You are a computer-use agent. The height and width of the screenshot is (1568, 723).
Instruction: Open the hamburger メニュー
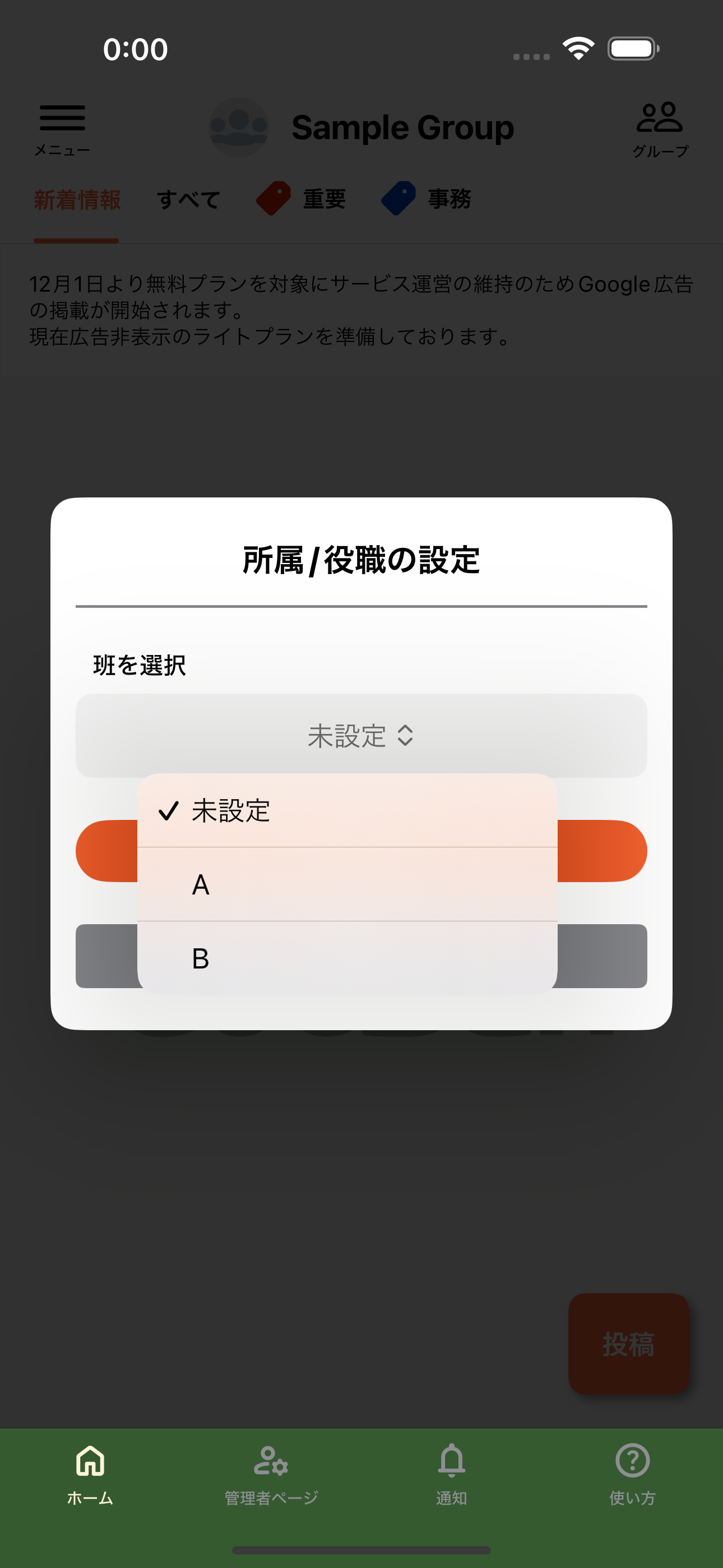[62, 122]
